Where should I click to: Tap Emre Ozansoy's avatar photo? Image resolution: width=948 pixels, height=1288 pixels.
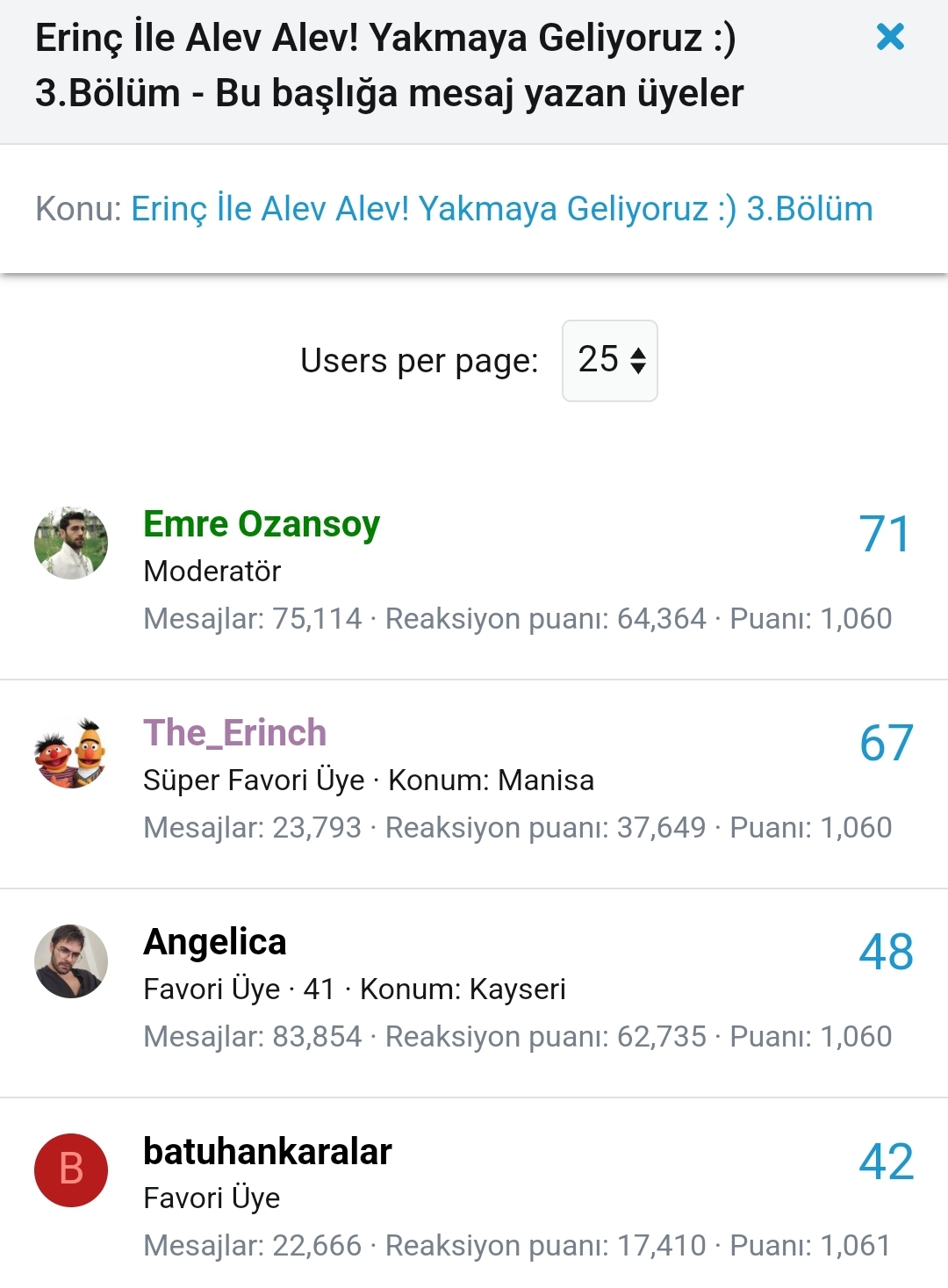[x=71, y=543]
